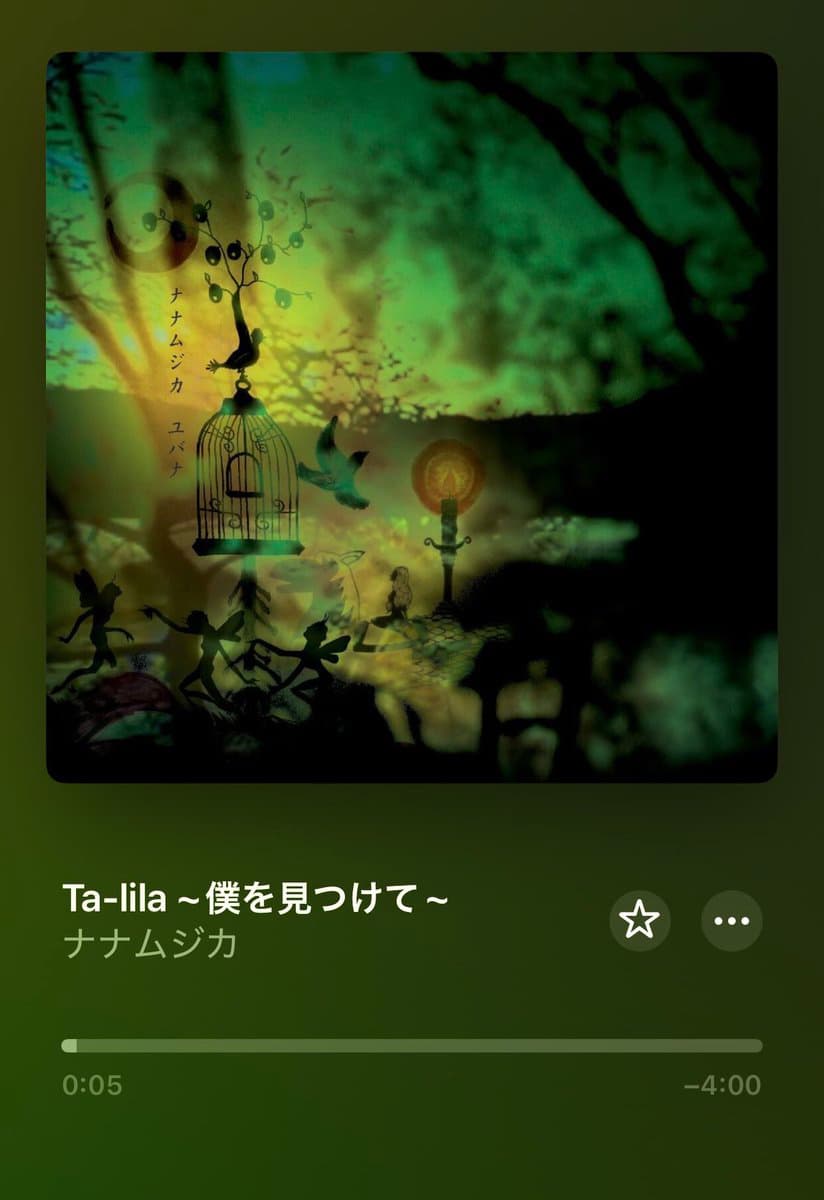
Task: Tap the playback progress bar
Action: [411, 1046]
